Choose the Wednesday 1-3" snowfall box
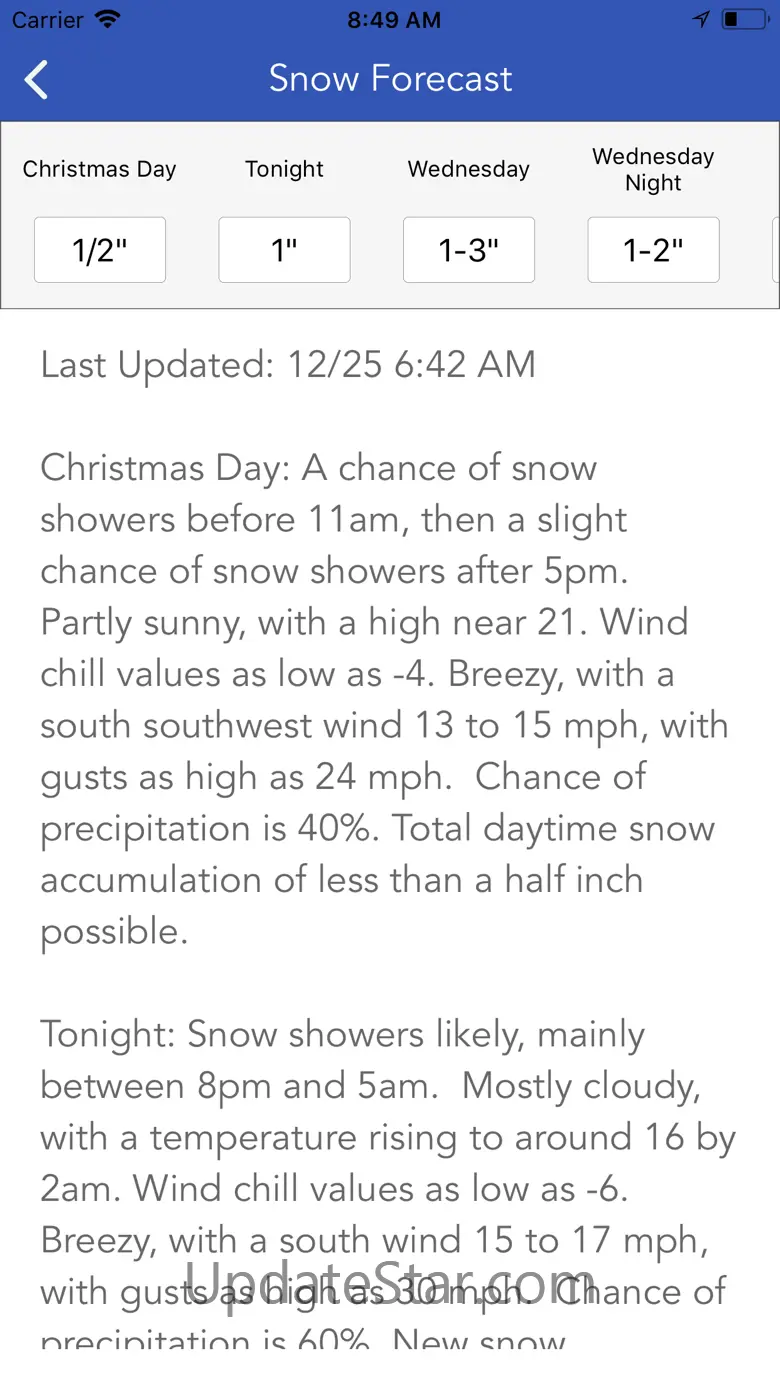Viewport: 780px width, 1387px height. click(469, 250)
